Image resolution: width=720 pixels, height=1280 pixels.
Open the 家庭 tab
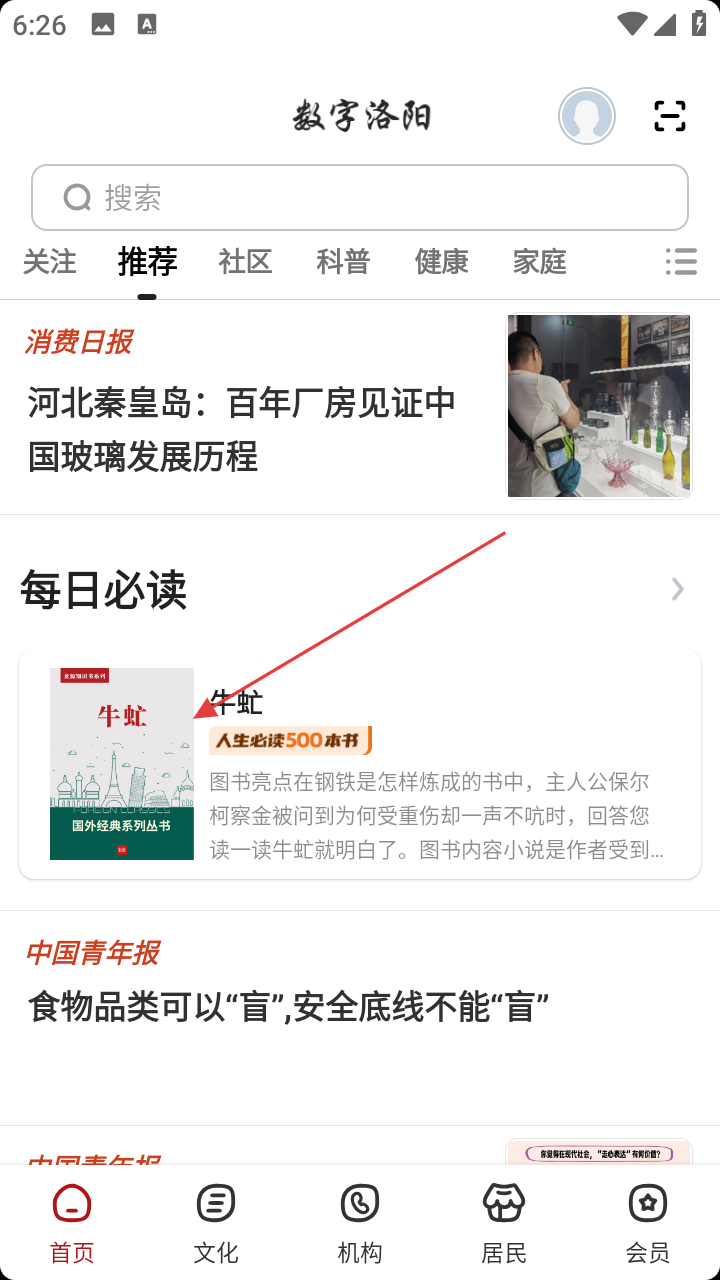coord(539,262)
